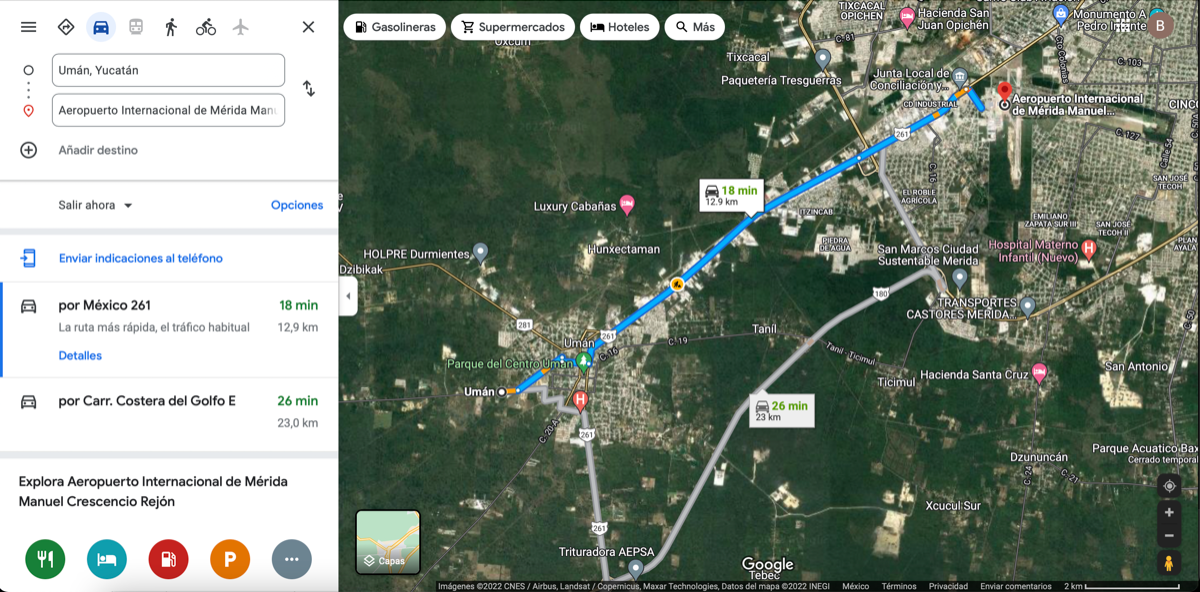The width and height of the screenshot is (1200, 592).
Task: View Detalles for the México 261 route
Action: coord(80,356)
